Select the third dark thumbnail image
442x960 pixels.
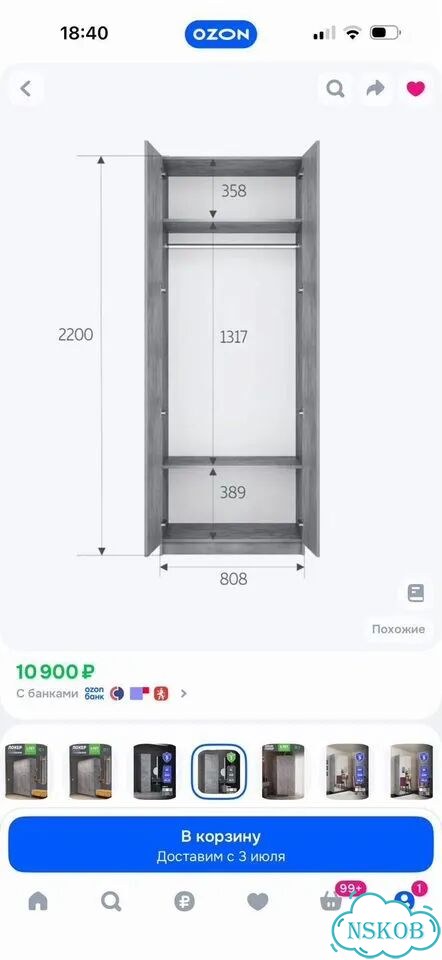coord(154,771)
